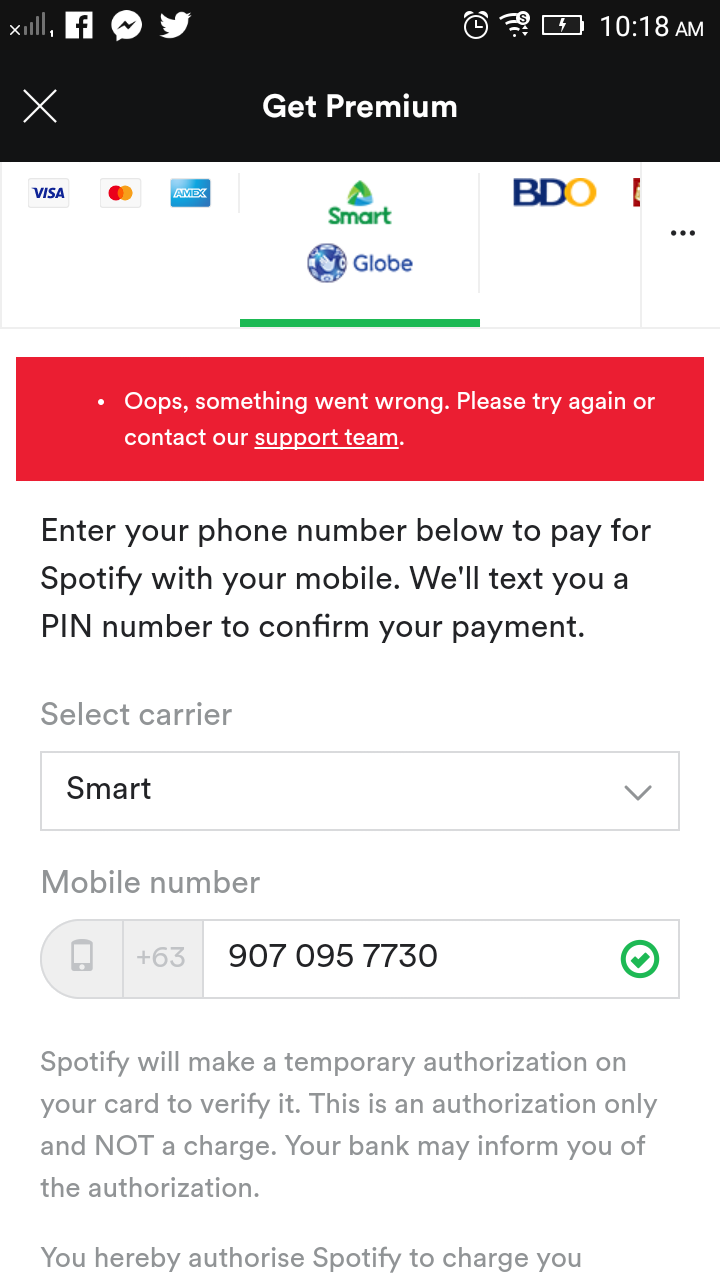This screenshot has width=720, height=1280.
Task: Edit the mobile number field
Action: coord(420,958)
